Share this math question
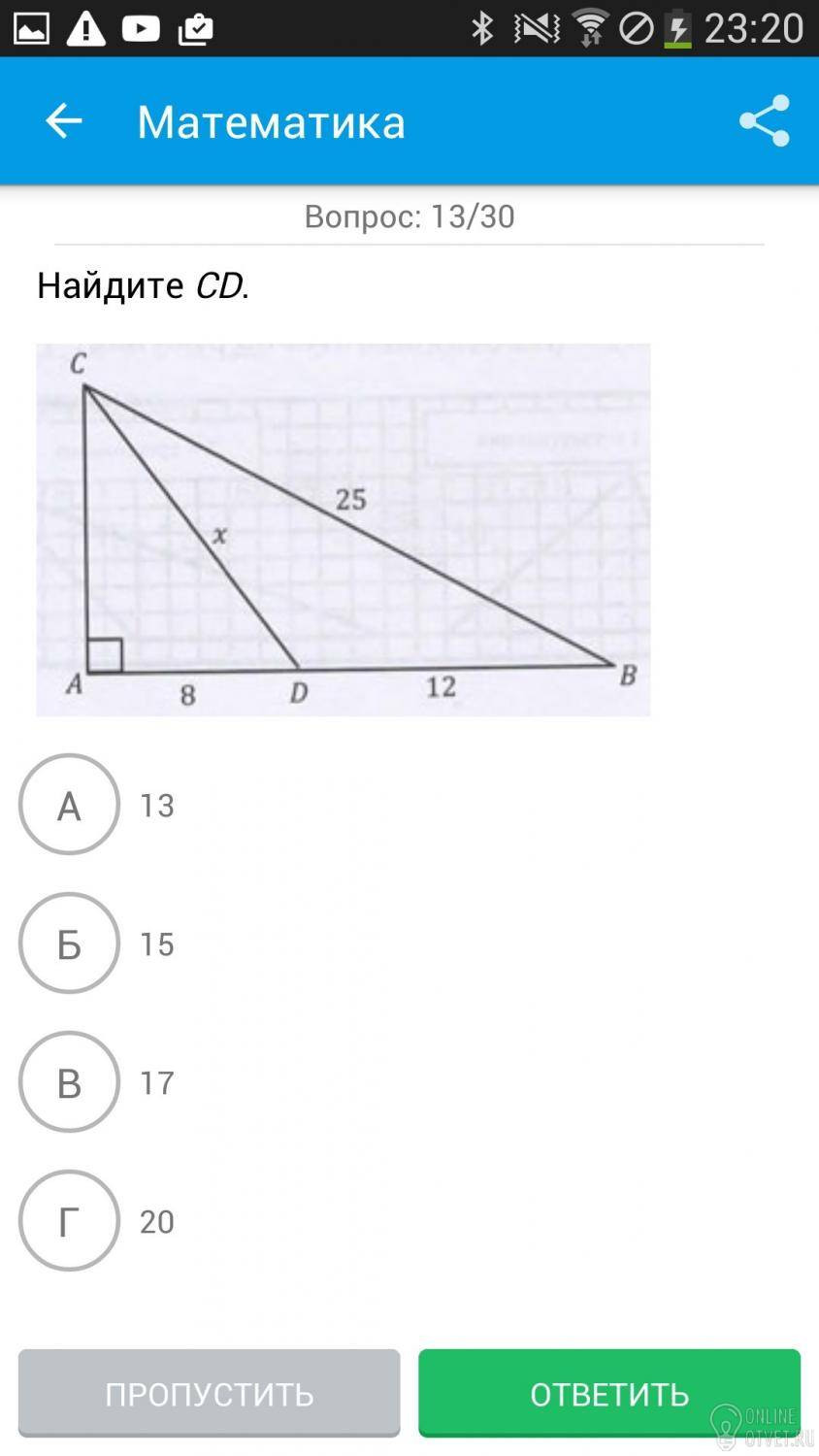 [764, 121]
